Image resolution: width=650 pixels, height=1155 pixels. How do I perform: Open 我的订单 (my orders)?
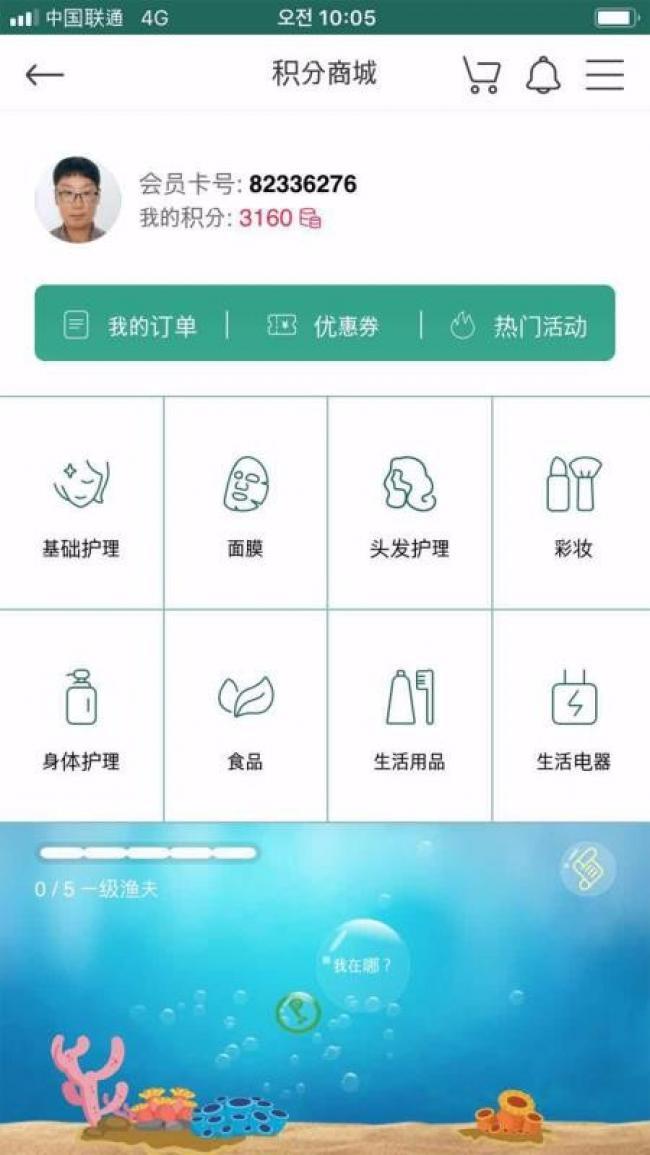[130, 326]
